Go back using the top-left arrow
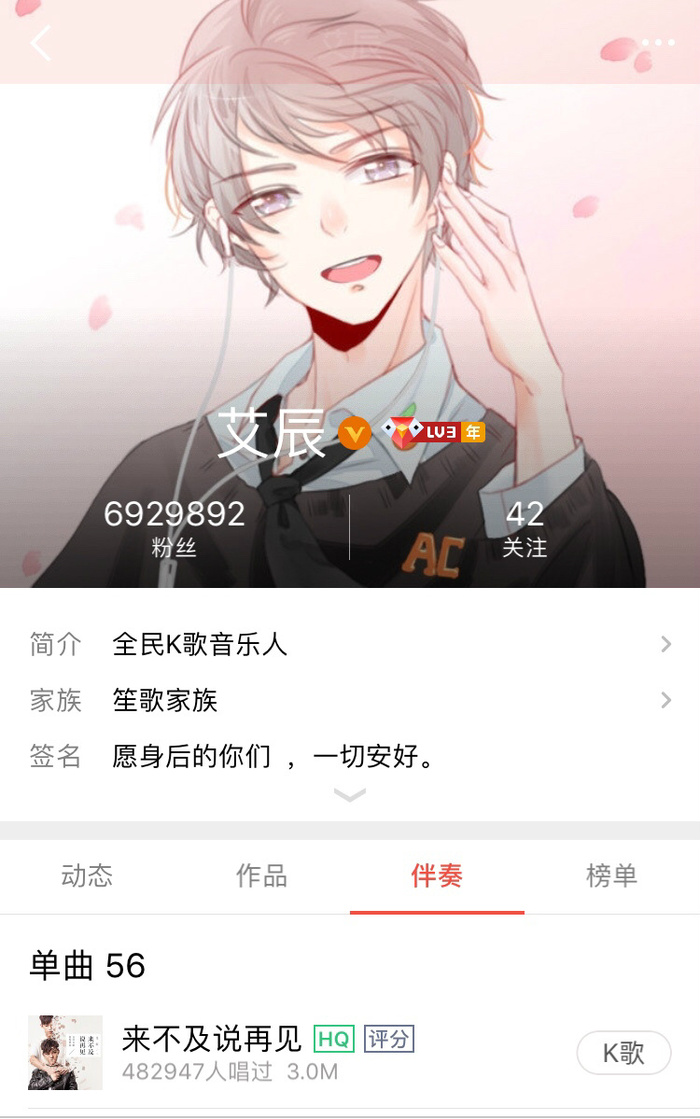700x1119 pixels. [40, 43]
